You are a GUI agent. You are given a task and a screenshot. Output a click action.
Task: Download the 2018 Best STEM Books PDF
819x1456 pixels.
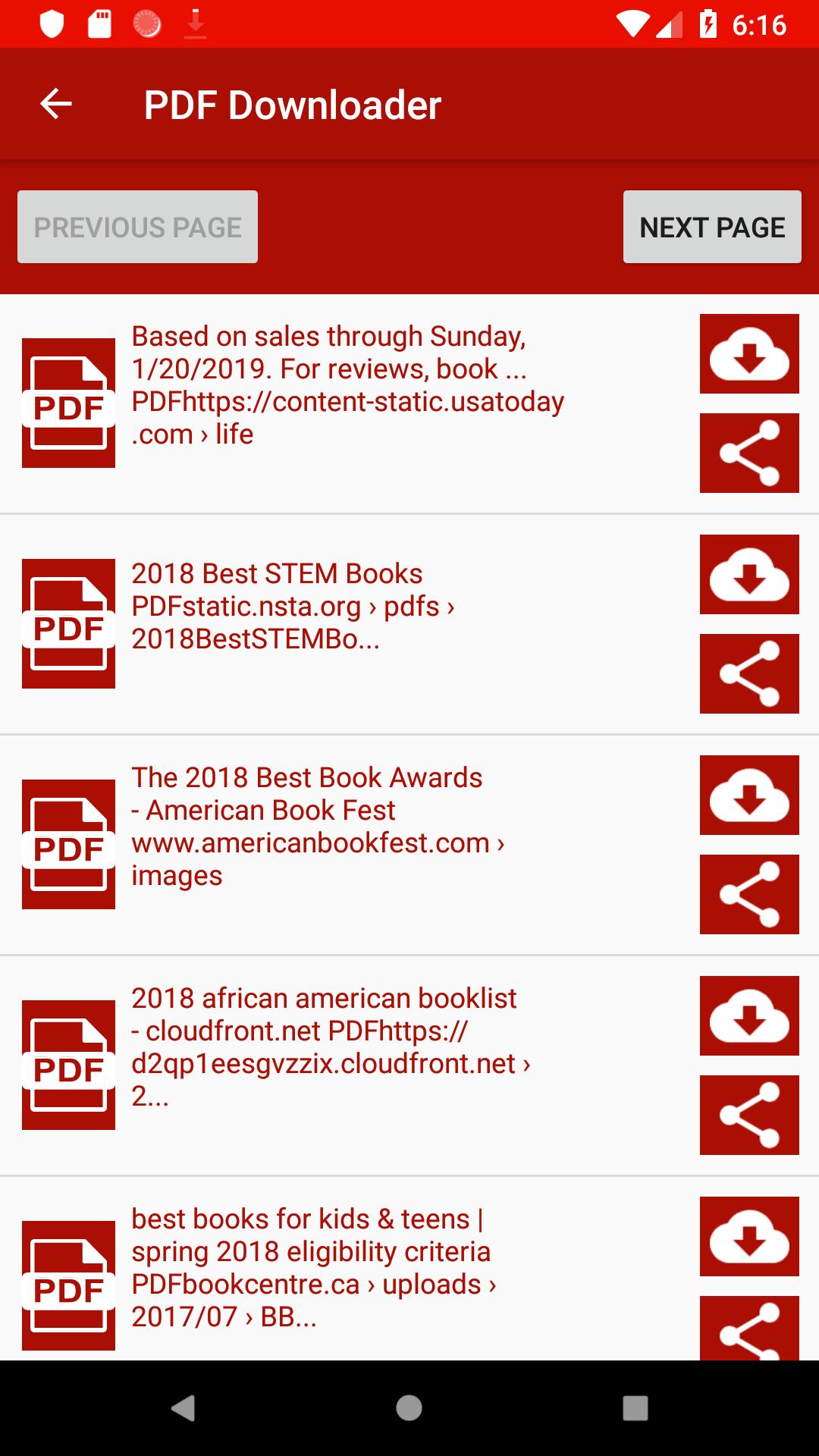(x=748, y=574)
